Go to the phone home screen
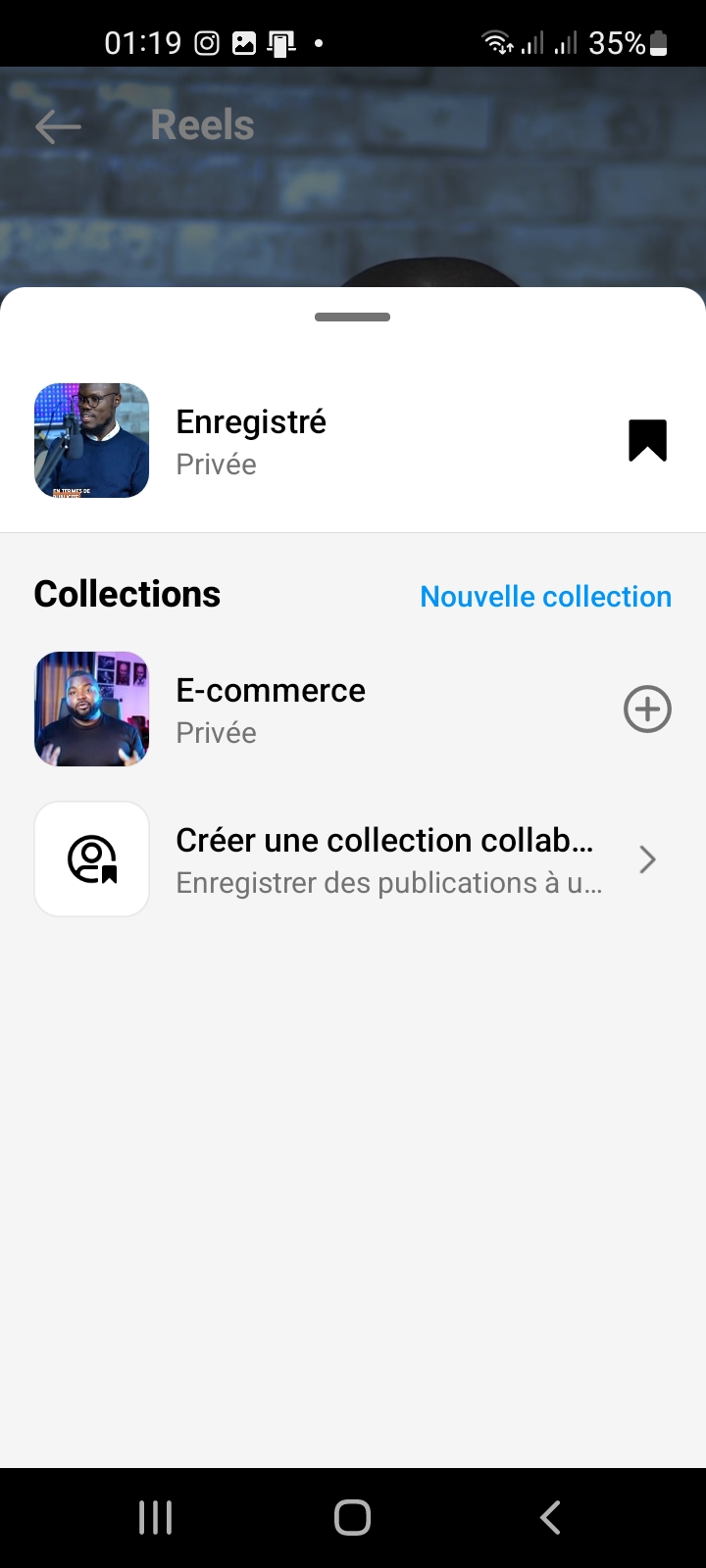Image resolution: width=706 pixels, height=1568 pixels. click(x=353, y=1517)
